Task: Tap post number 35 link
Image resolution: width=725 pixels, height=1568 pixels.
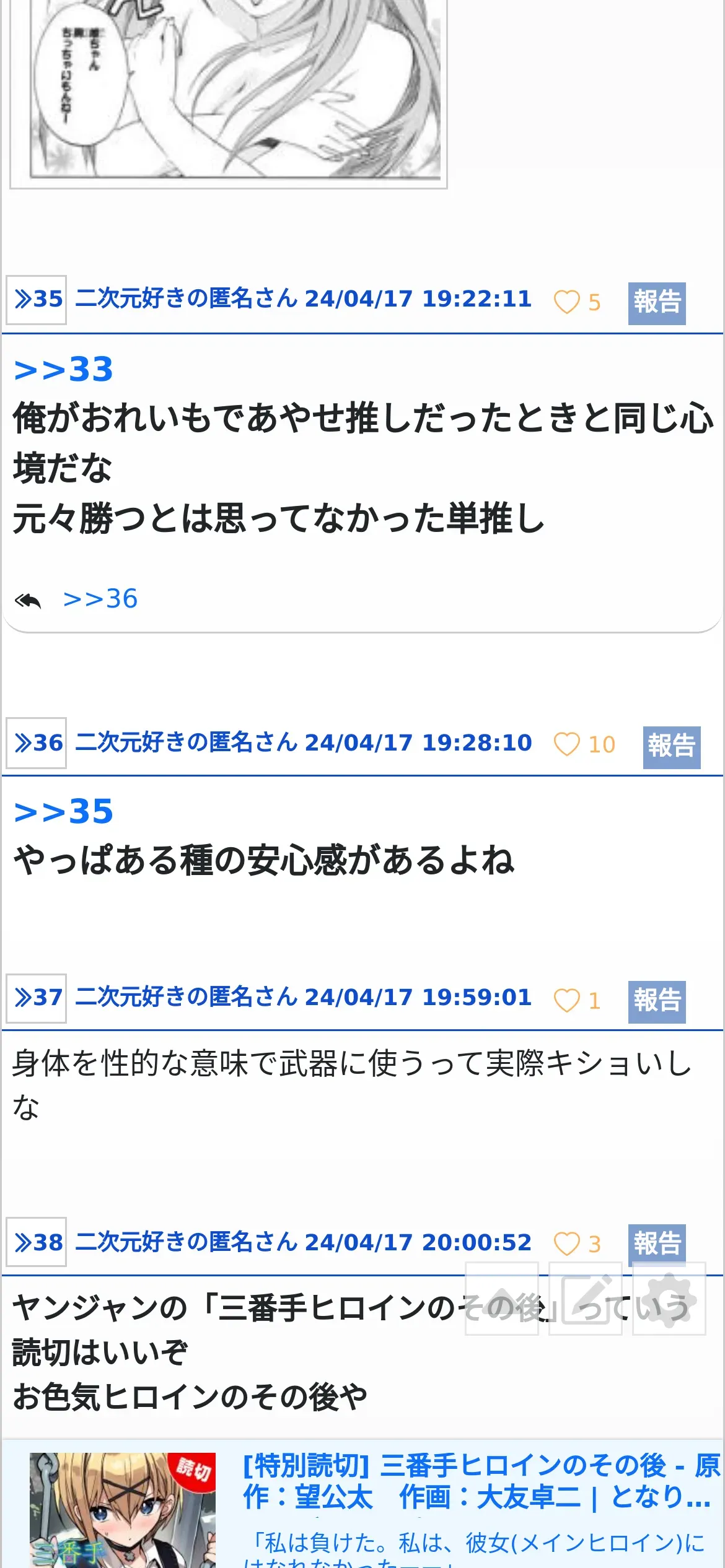Action: [x=37, y=300]
